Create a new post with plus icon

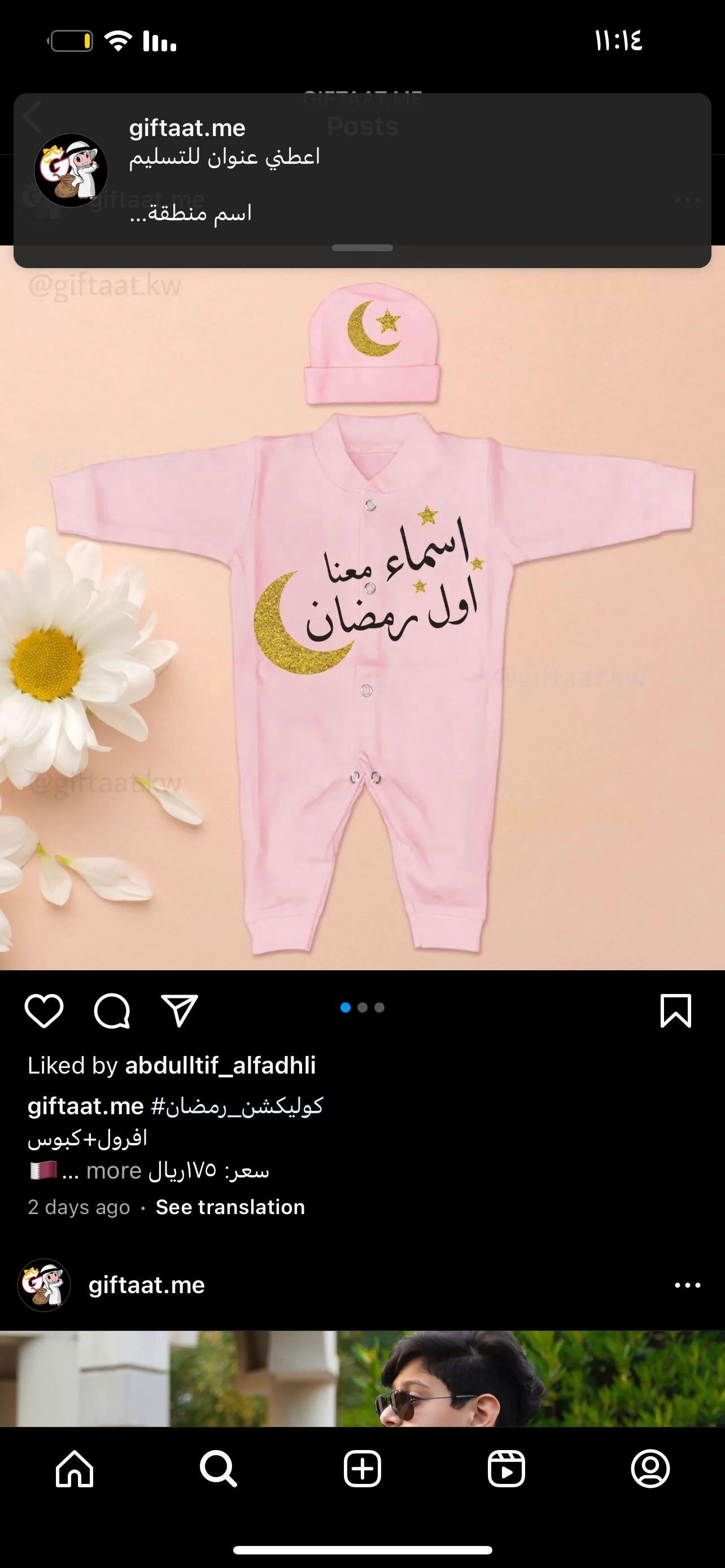tap(362, 1469)
